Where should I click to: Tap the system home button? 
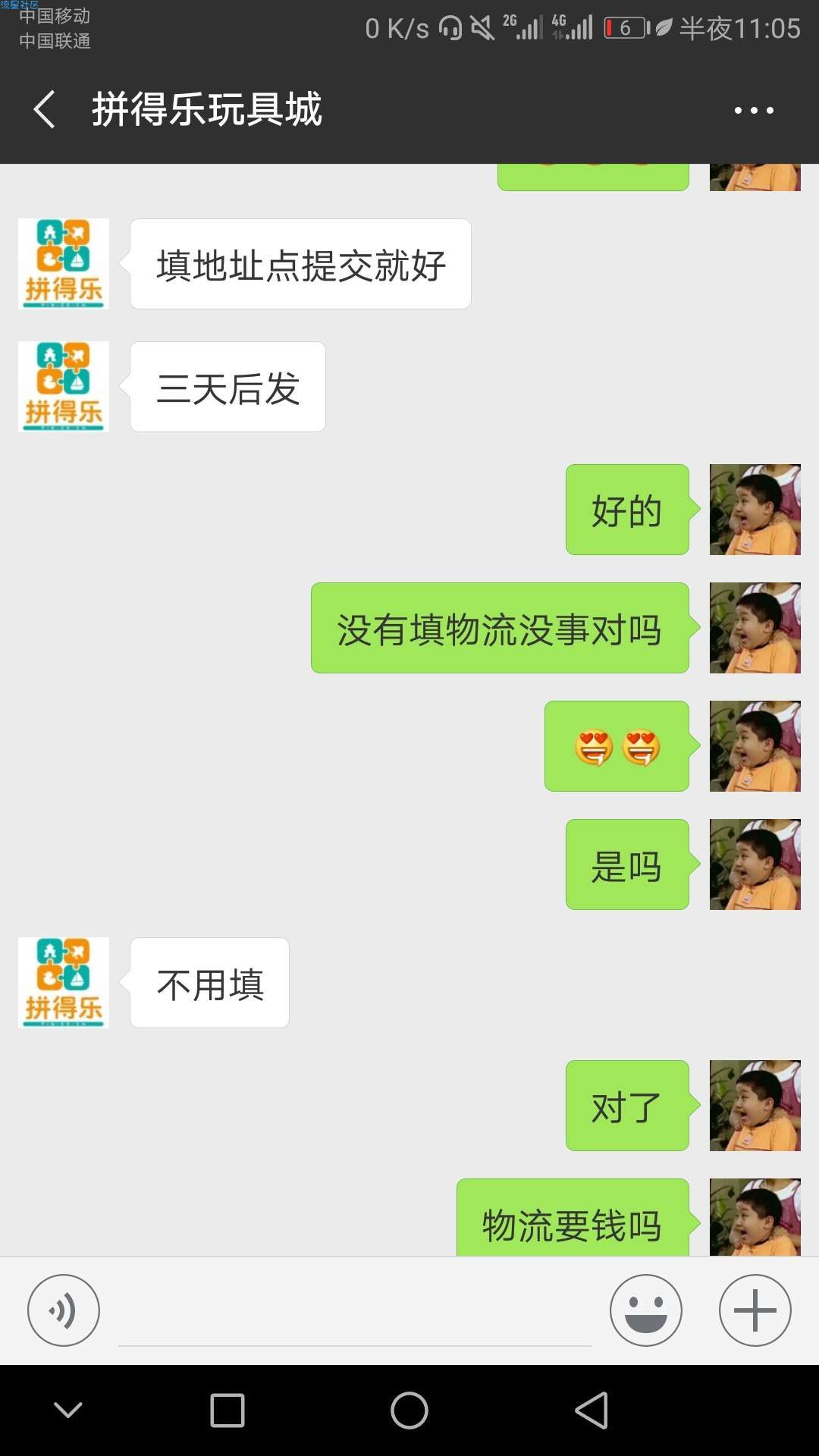click(x=409, y=1410)
